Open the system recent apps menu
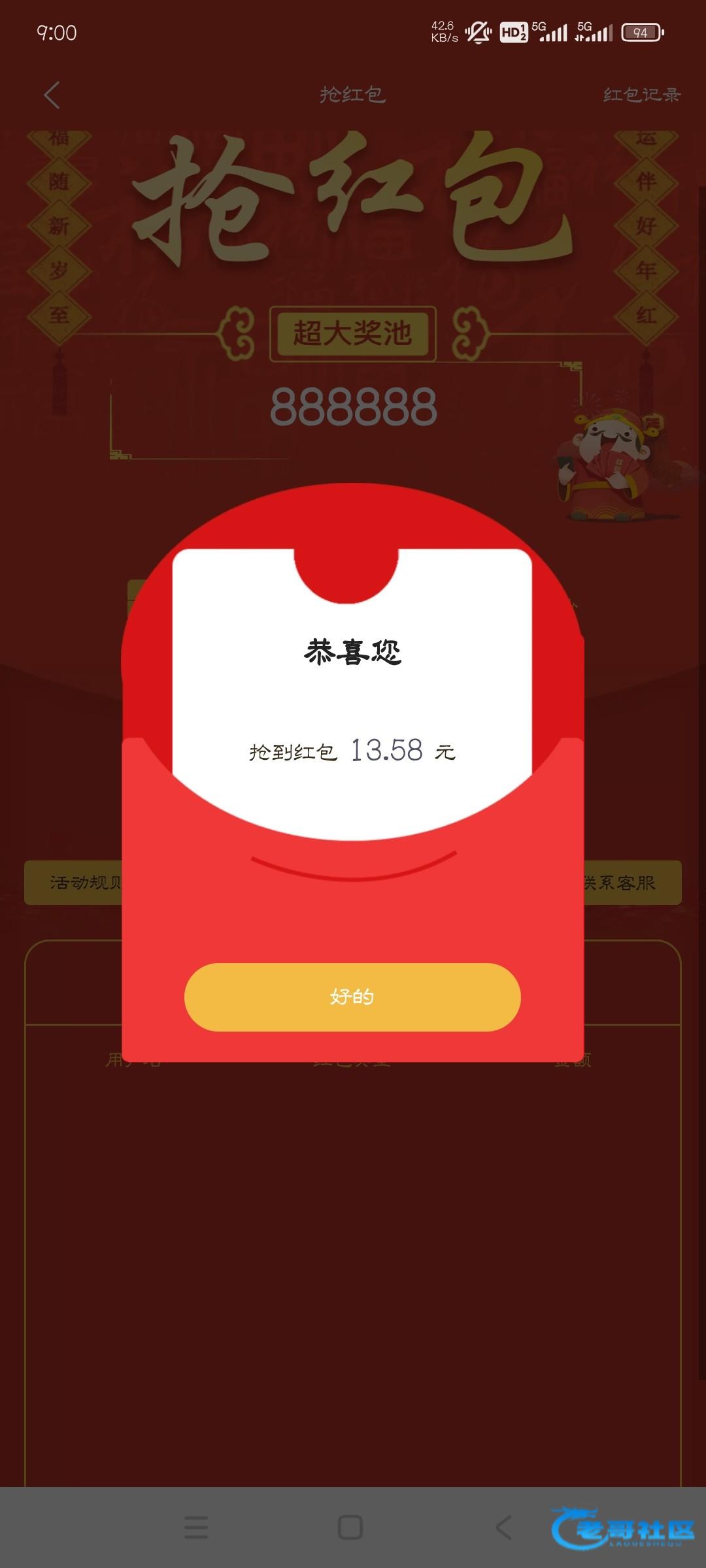706x1568 pixels. pyautogui.click(x=196, y=1527)
